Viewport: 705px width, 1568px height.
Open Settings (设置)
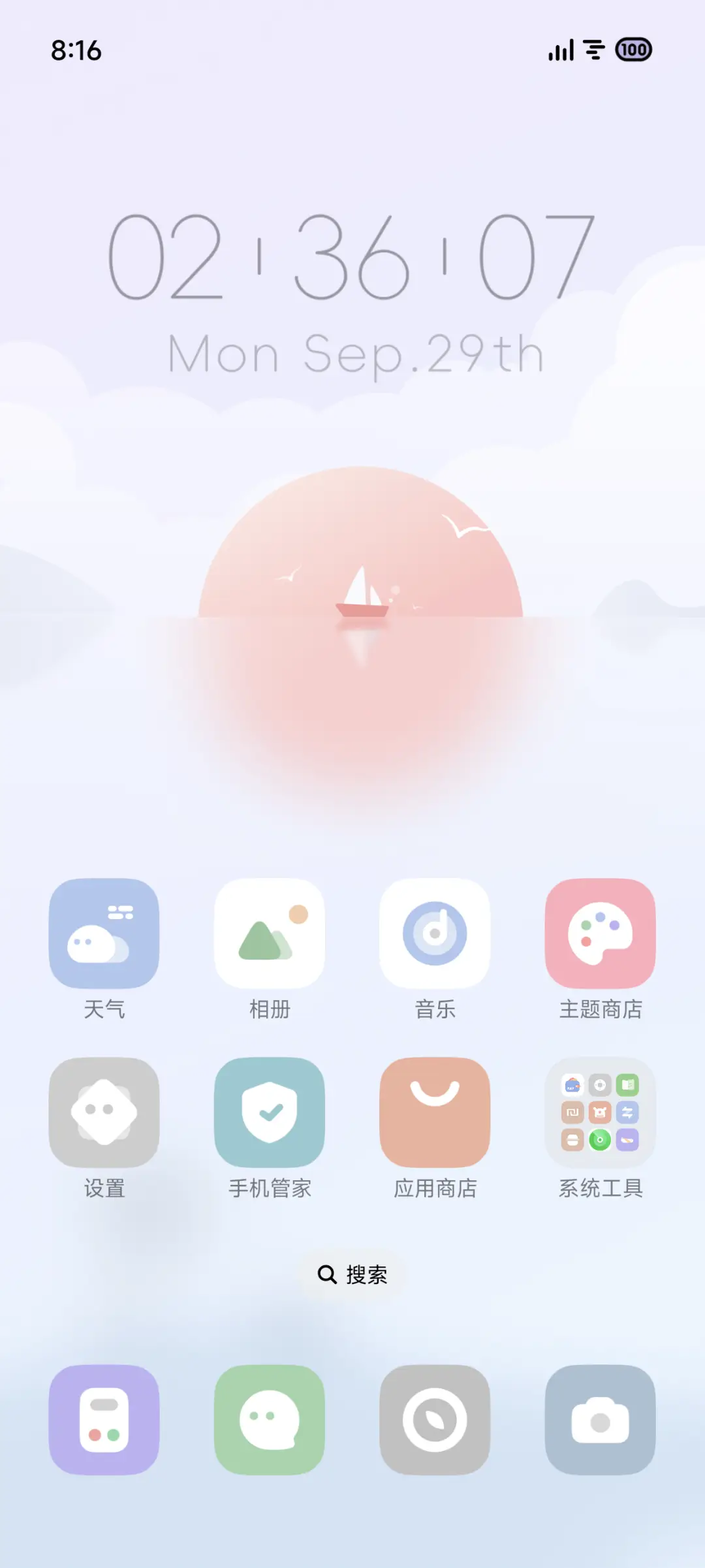tap(104, 1112)
